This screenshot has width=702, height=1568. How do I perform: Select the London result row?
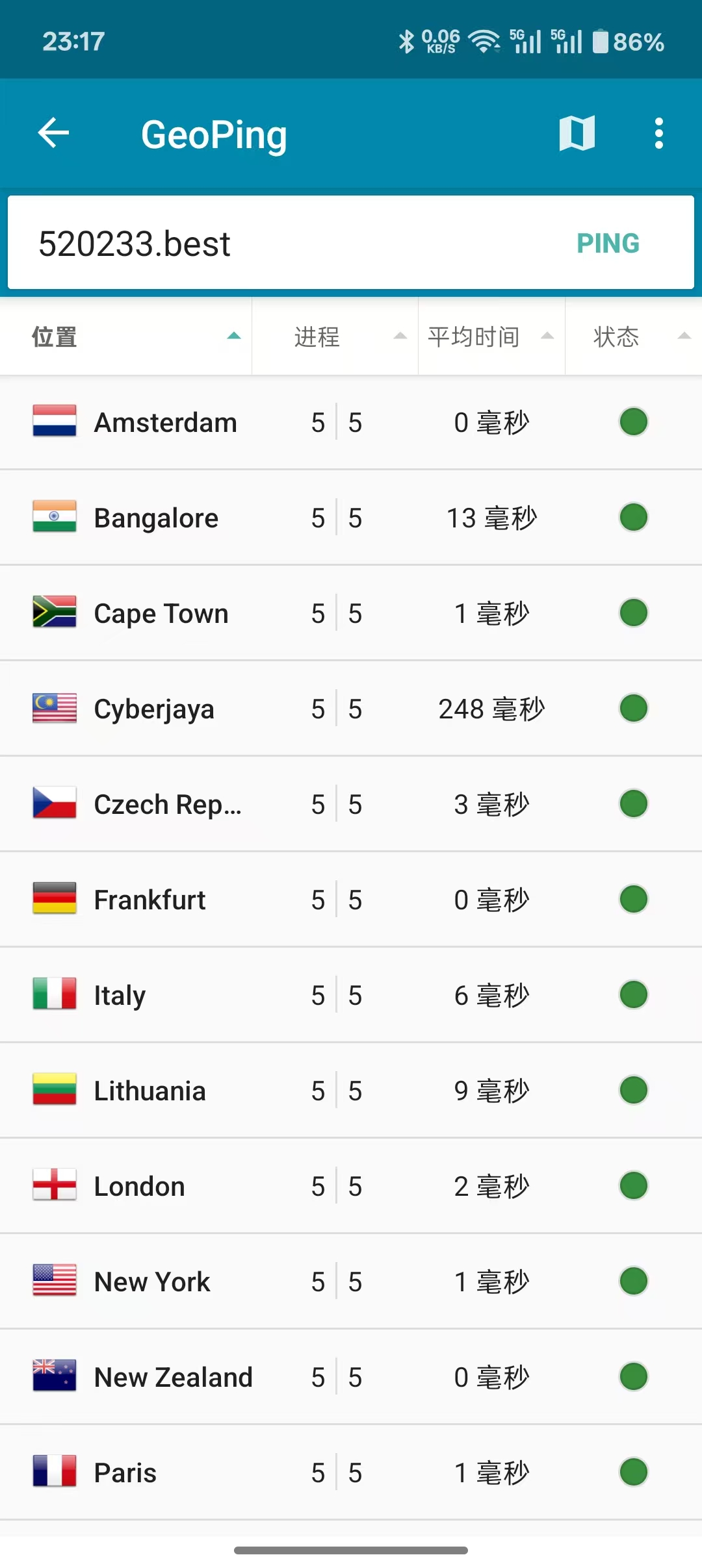[x=351, y=1187]
